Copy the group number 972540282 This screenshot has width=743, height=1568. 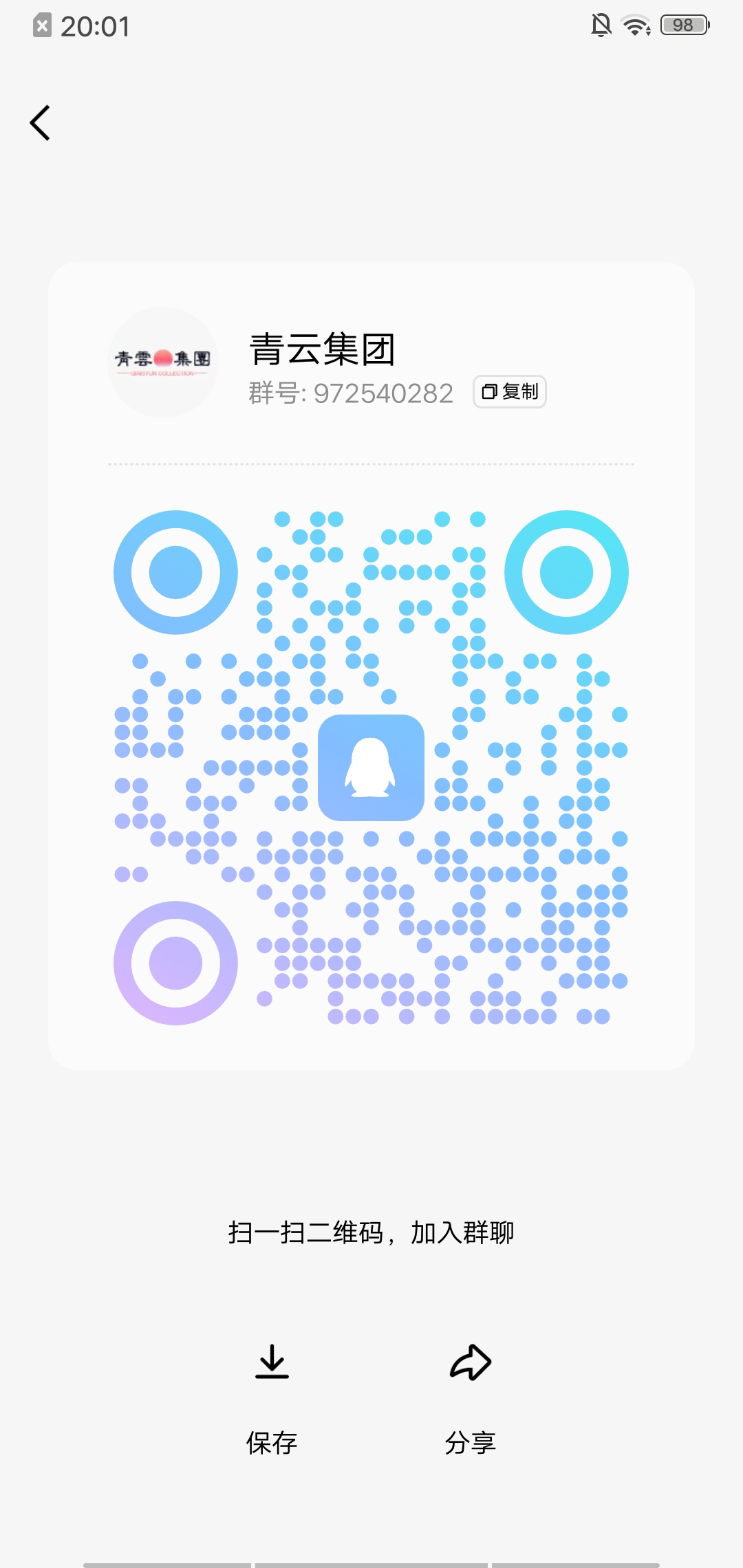(510, 392)
